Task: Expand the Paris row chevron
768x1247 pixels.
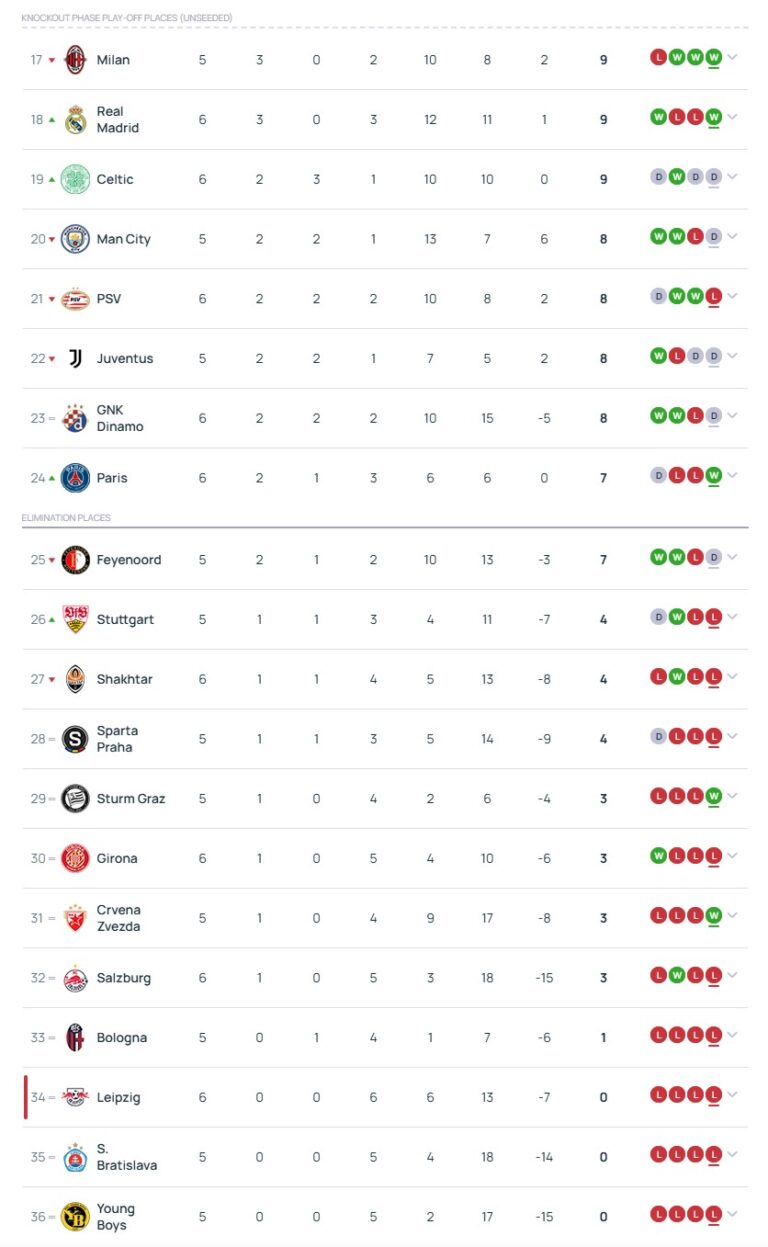Action: (732, 475)
